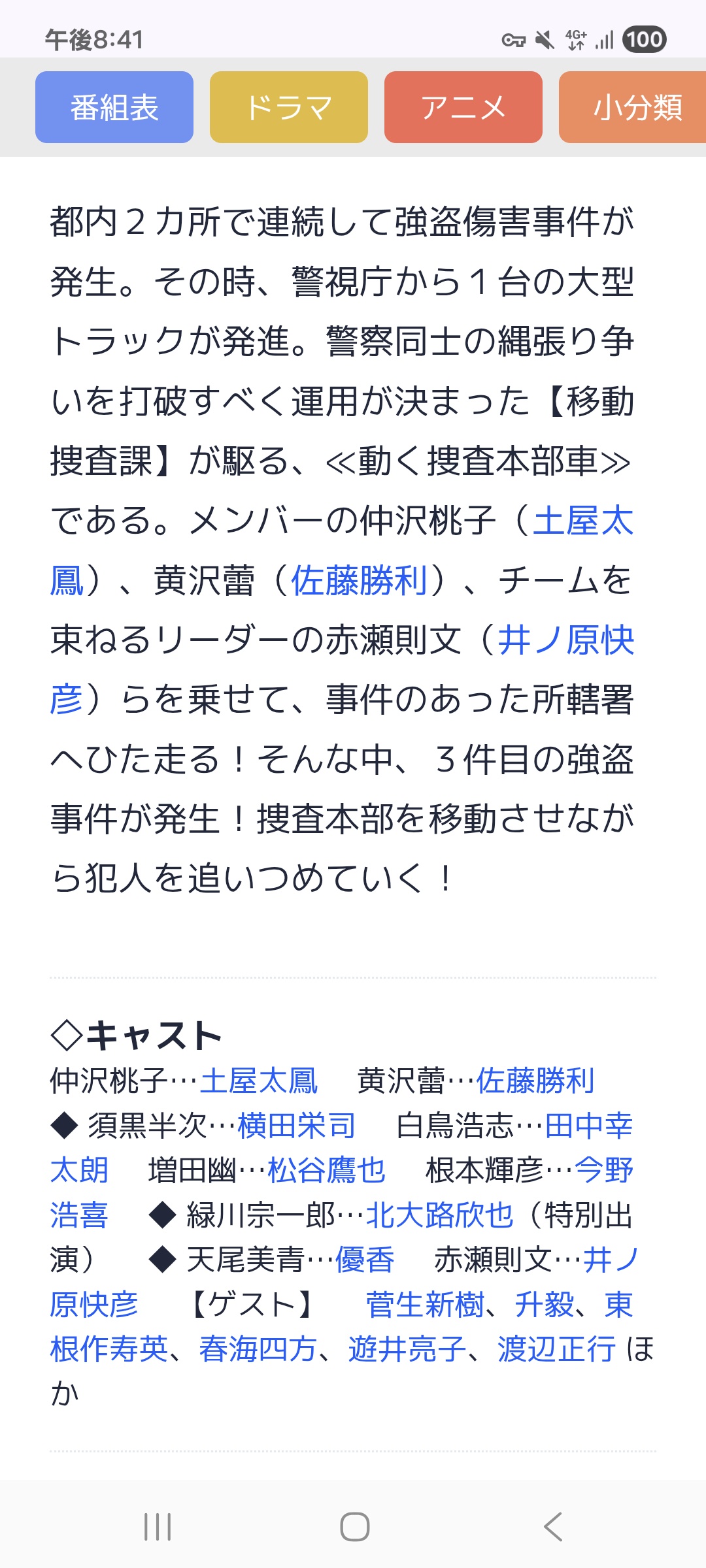
Task: Tap 横田栄司 cast link
Action: 296,1126
